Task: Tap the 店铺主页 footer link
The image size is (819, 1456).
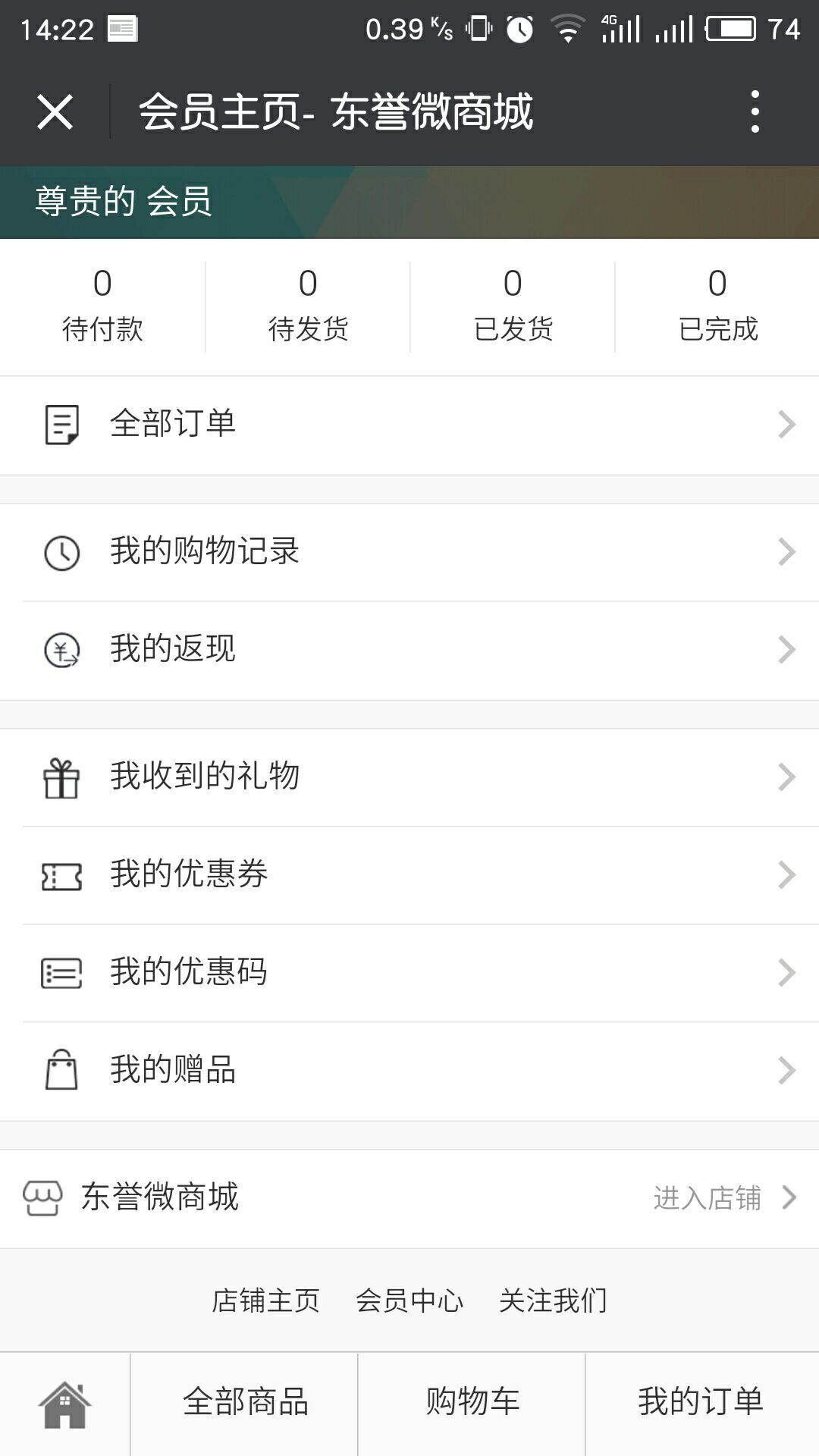Action: click(265, 1301)
